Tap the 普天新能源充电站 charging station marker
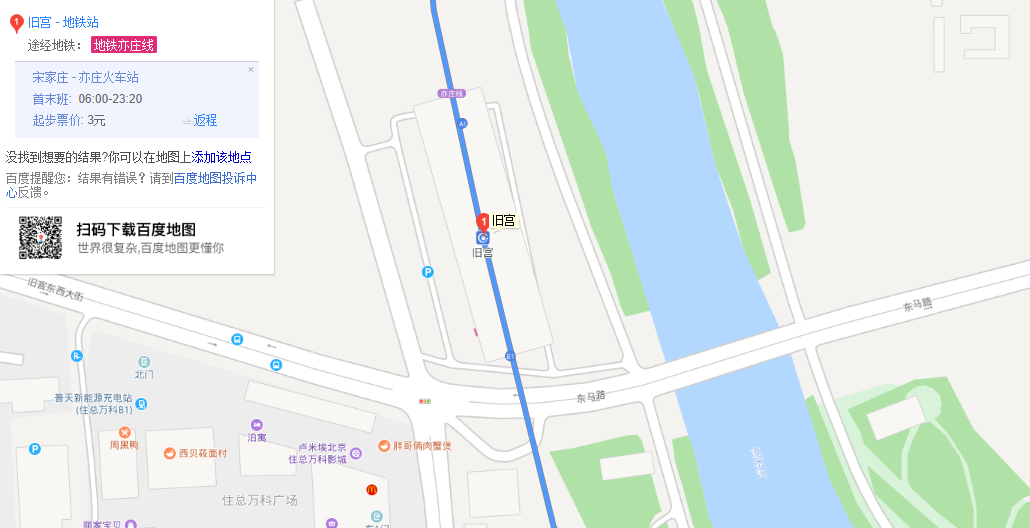Image resolution: width=1030 pixels, height=528 pixels. coord(141,404)
